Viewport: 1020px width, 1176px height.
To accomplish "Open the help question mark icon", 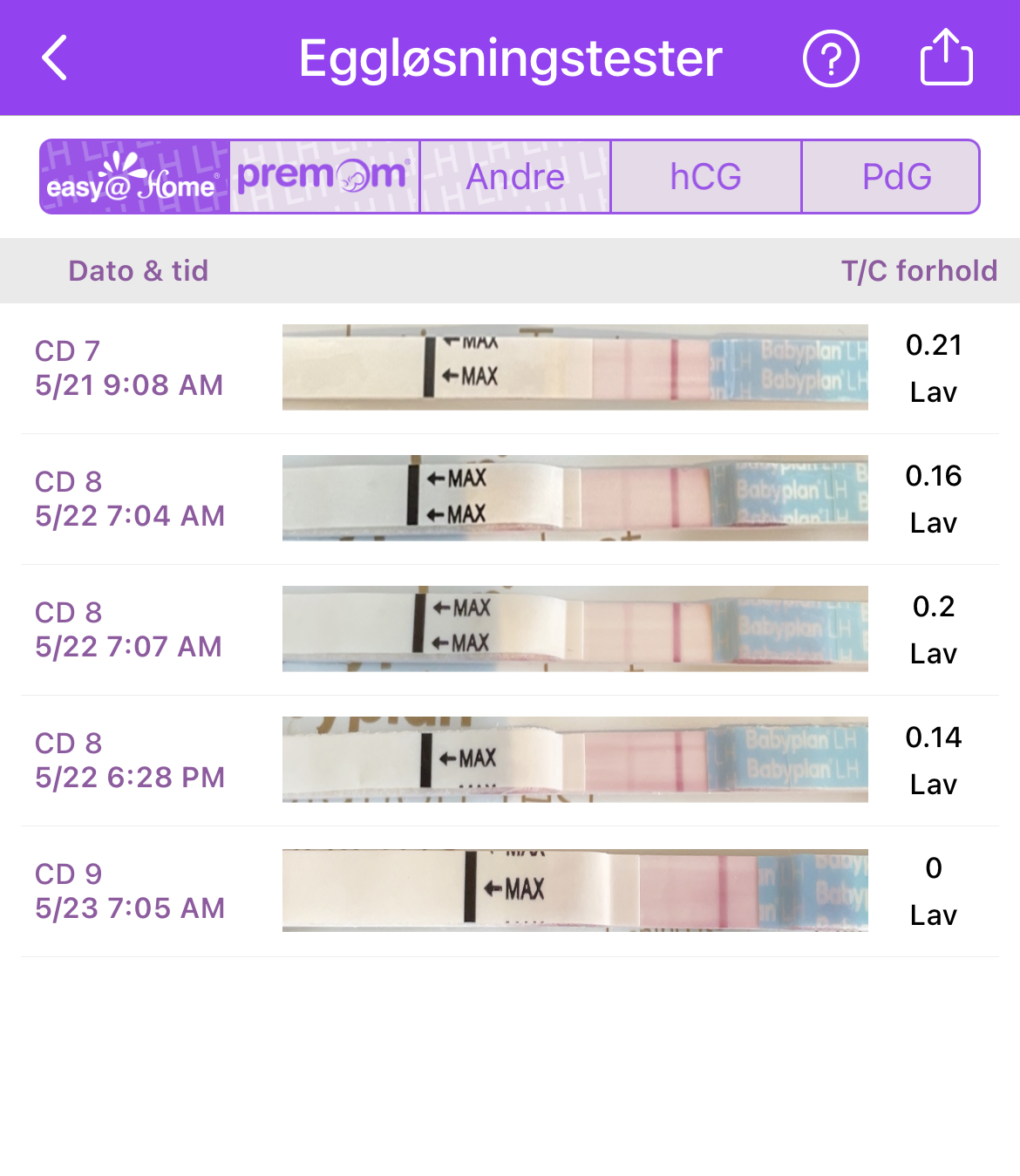I will [830, 58].
